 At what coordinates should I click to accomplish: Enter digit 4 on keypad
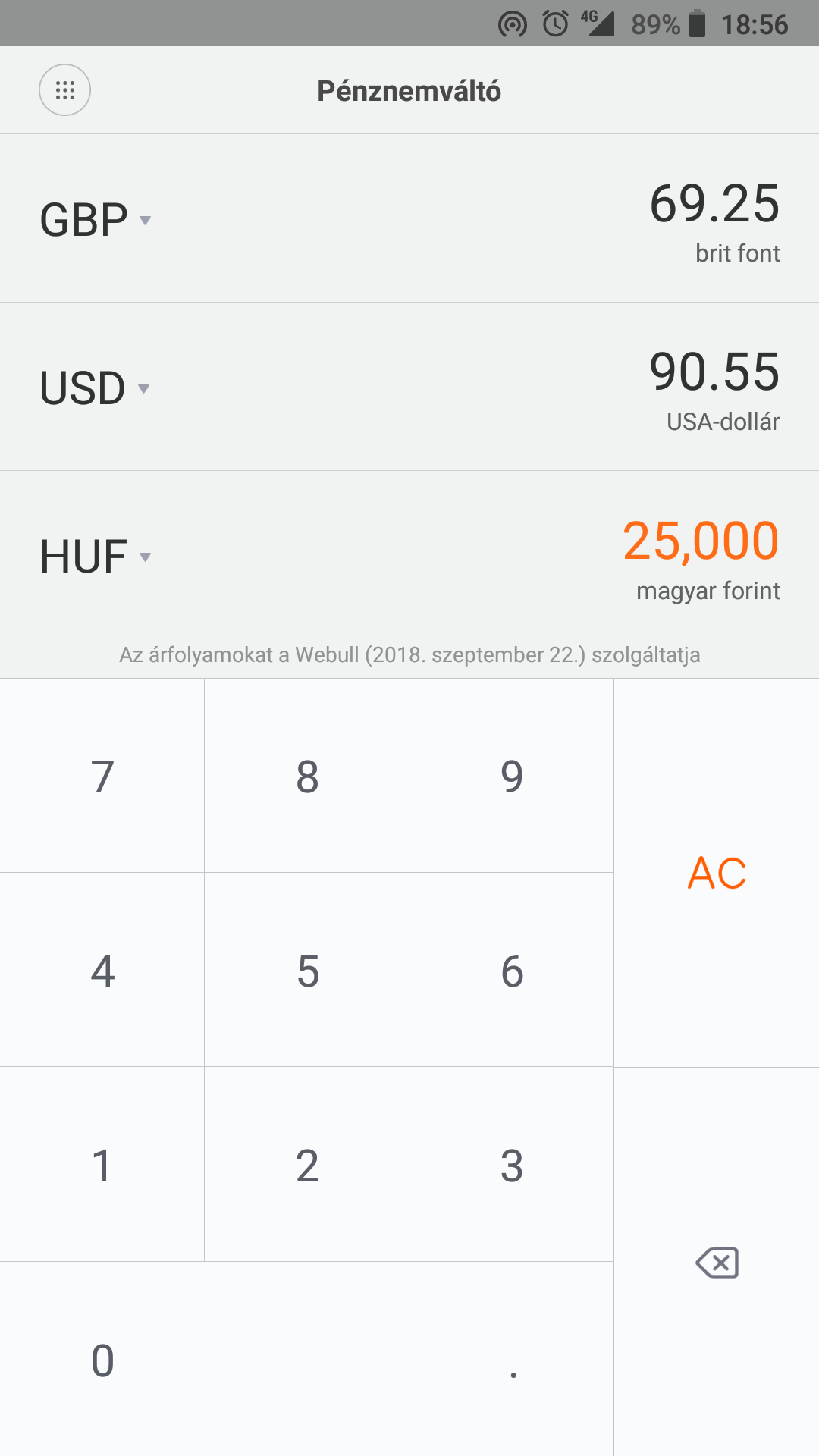point(102,971)
